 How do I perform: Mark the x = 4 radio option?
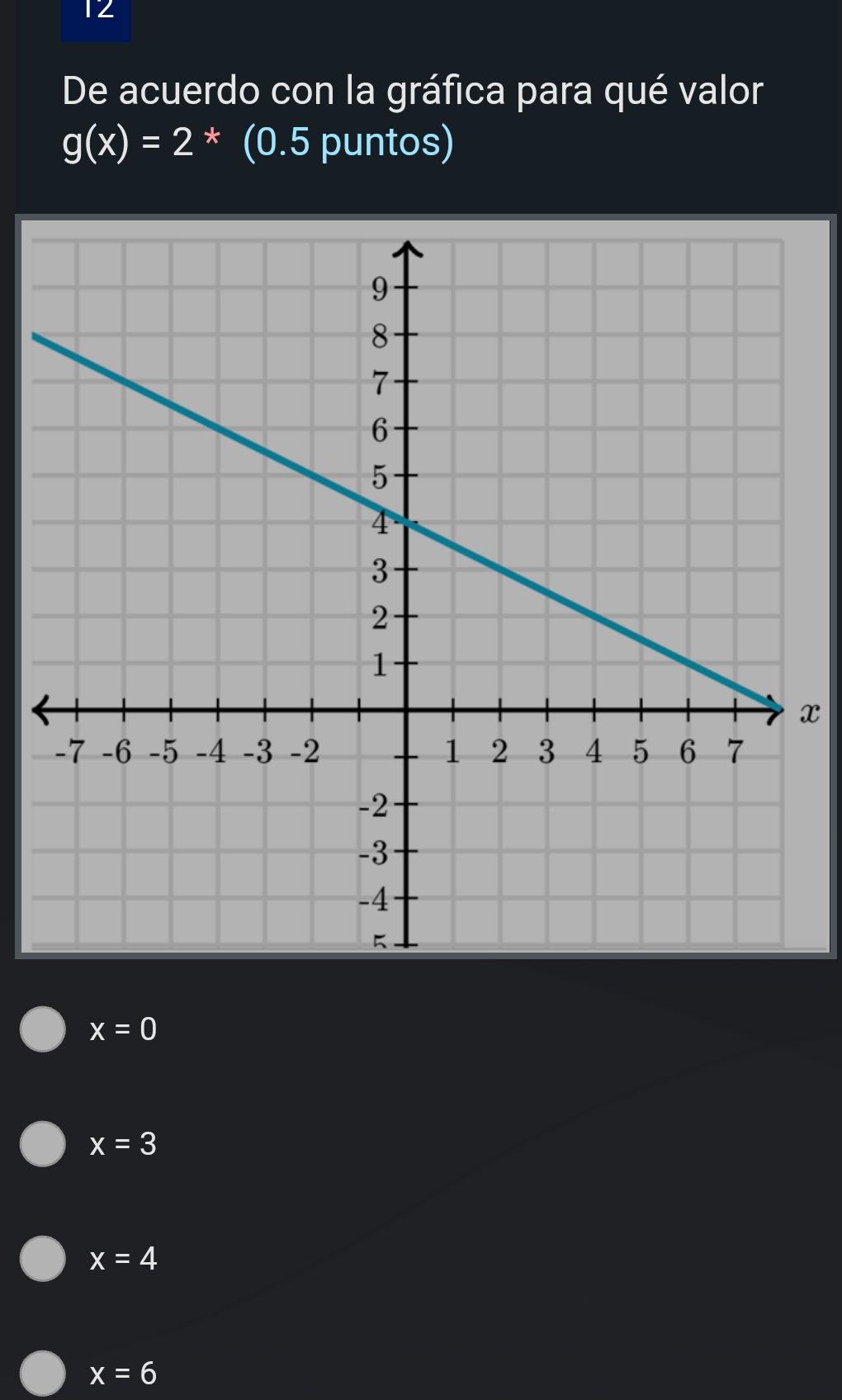[x=43, y=1258]
